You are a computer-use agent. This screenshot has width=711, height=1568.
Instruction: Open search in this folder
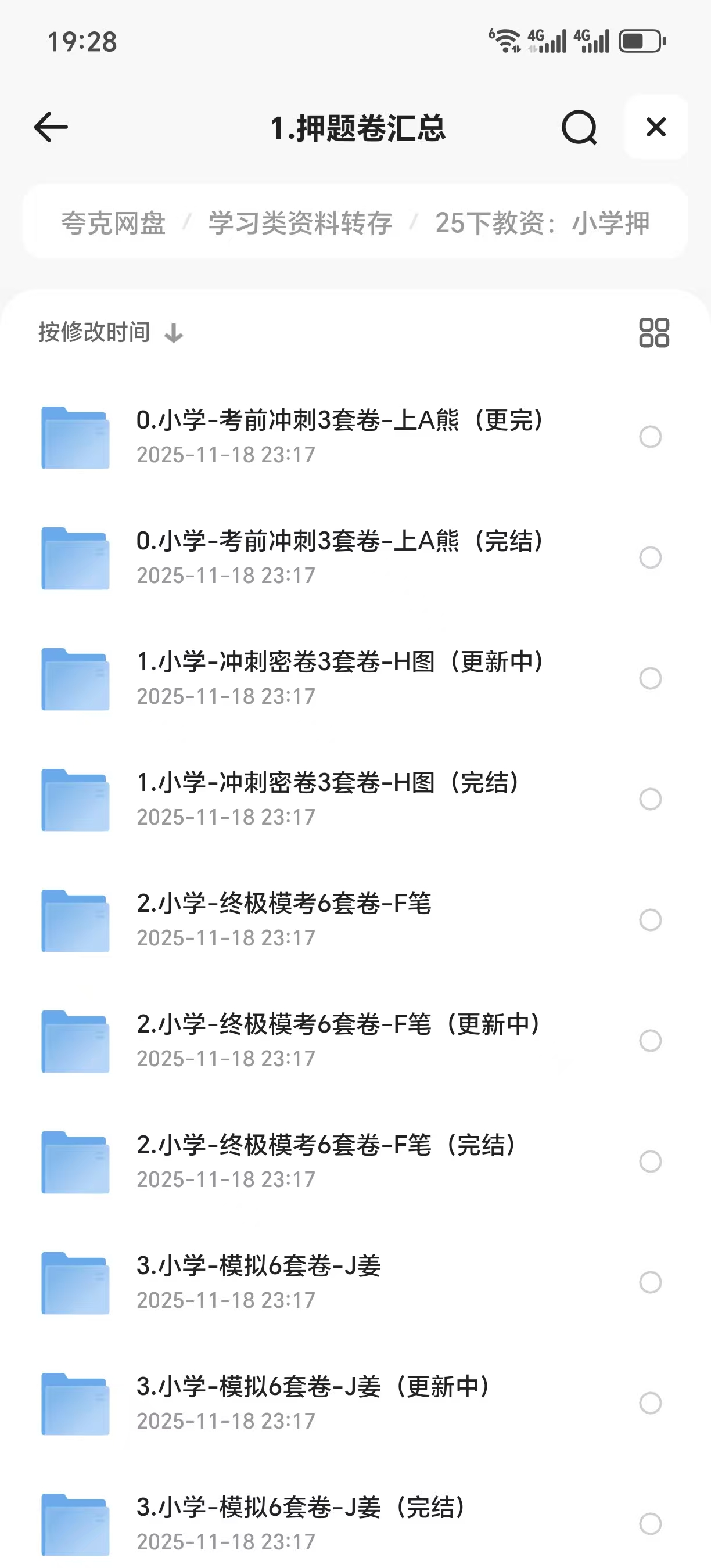pos(579,127)
